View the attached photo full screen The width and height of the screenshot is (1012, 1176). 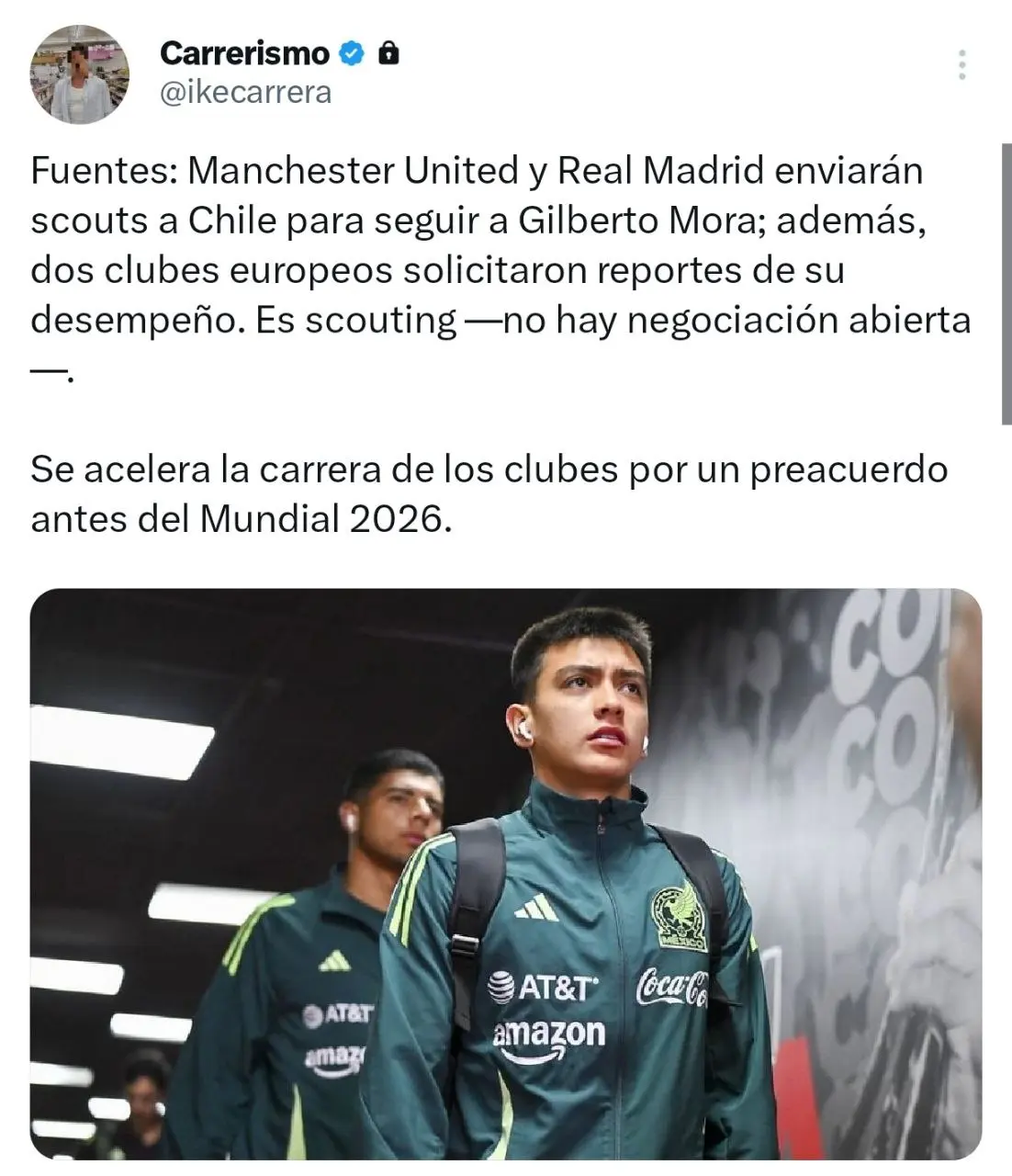[505, 873]
